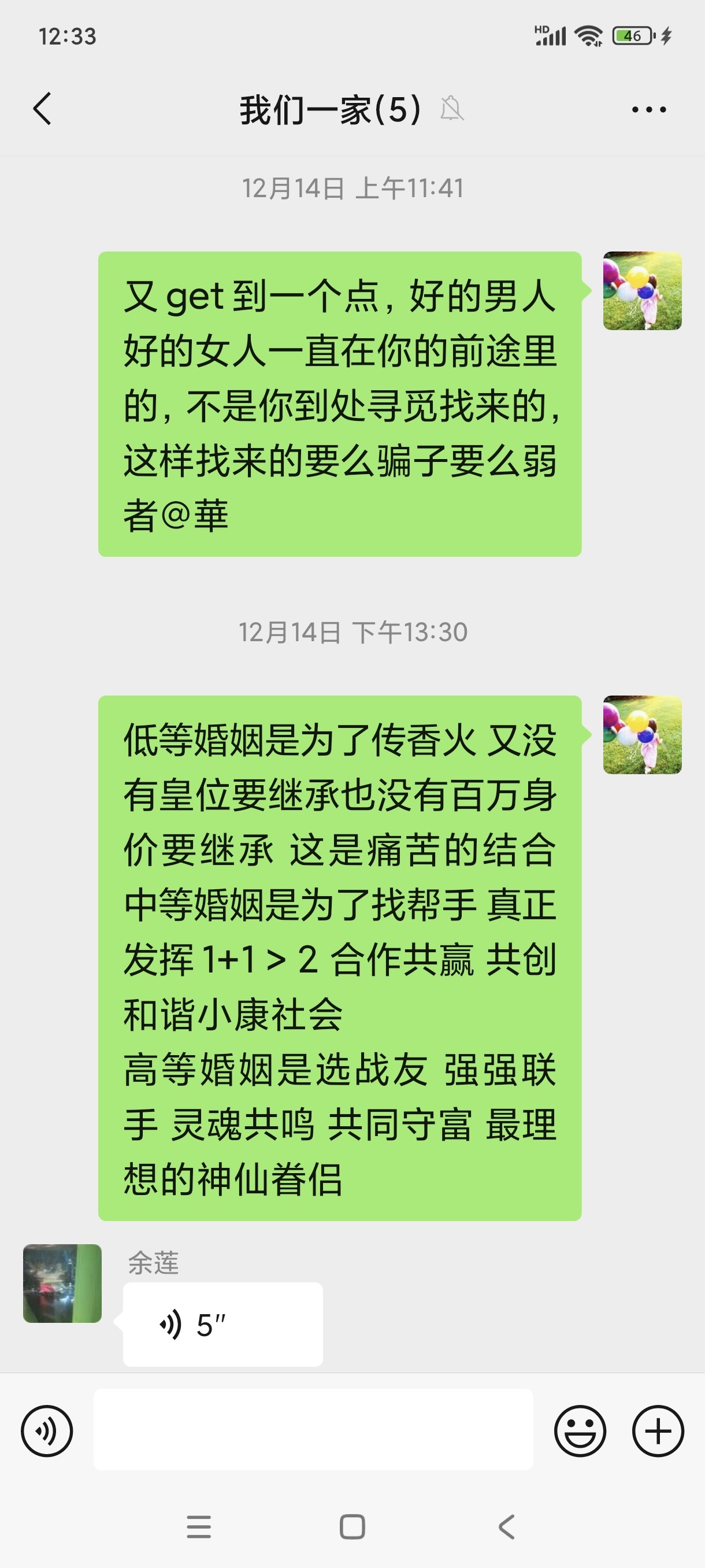Open the group chat options menu
This screenshot has width=705, height=1568.
648,110
